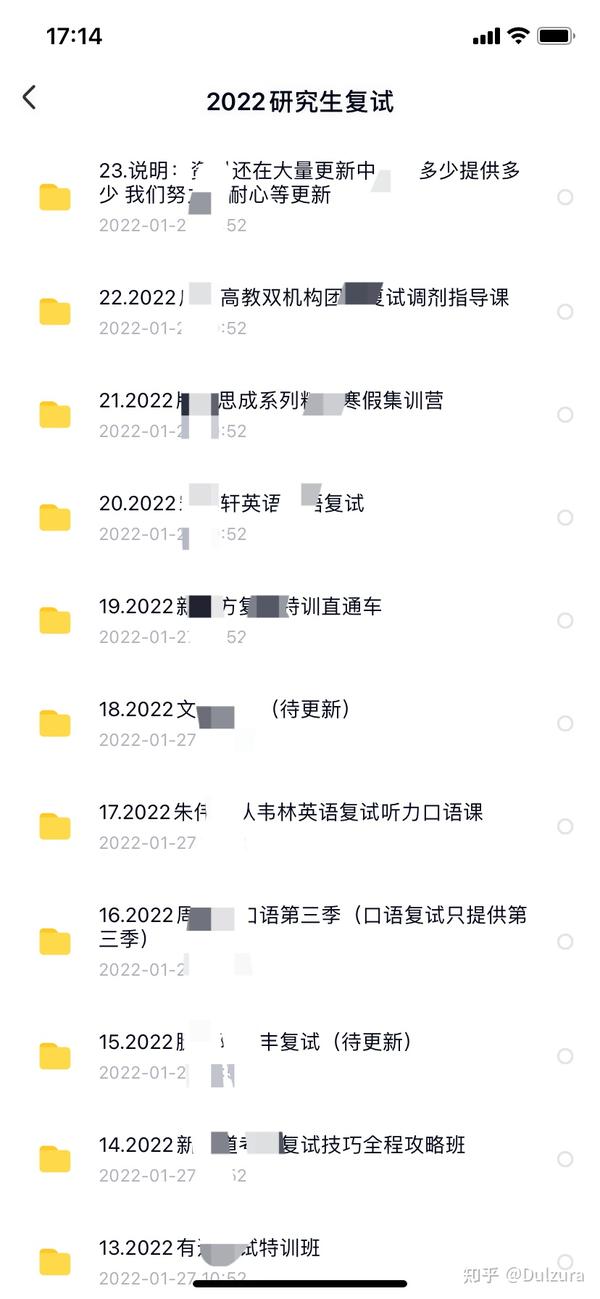Select the circle for folder 20 英语复试
Viewport: 600px width, 1299px height.
tap(565, 518)
